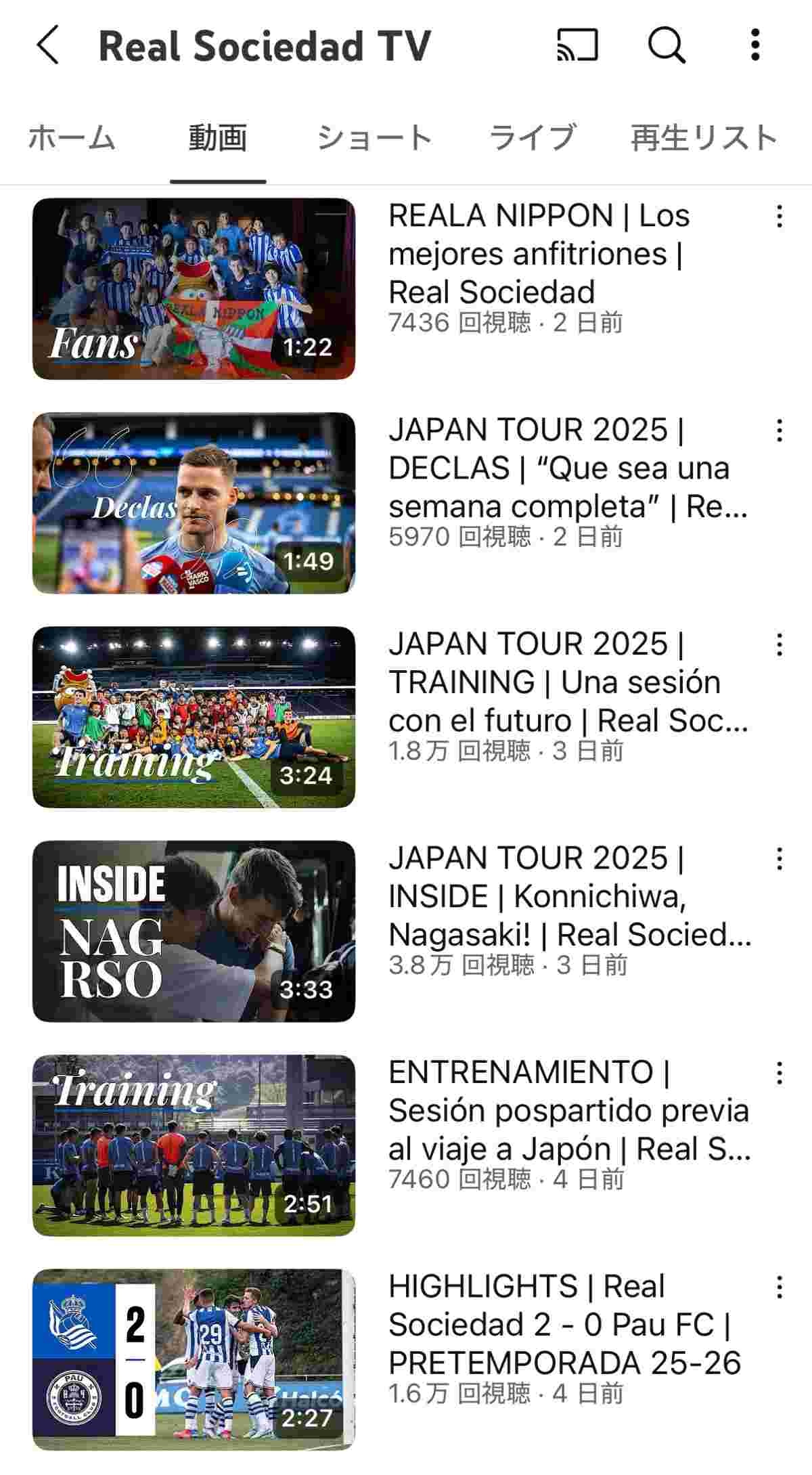Open options for REALA NIPPON video

pos(780,217)
